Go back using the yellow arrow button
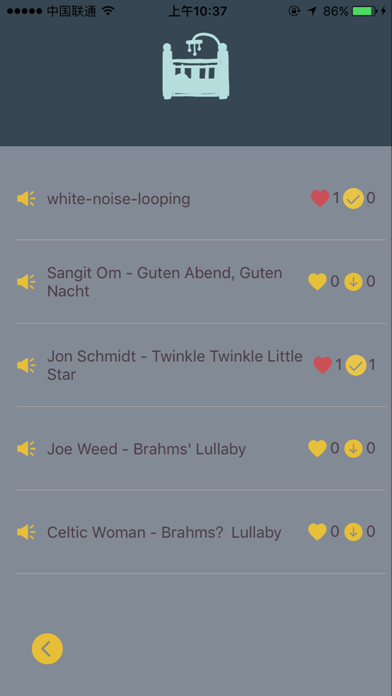Image resolution: width=392 pixels, height=696 pixels. [47, 649]
